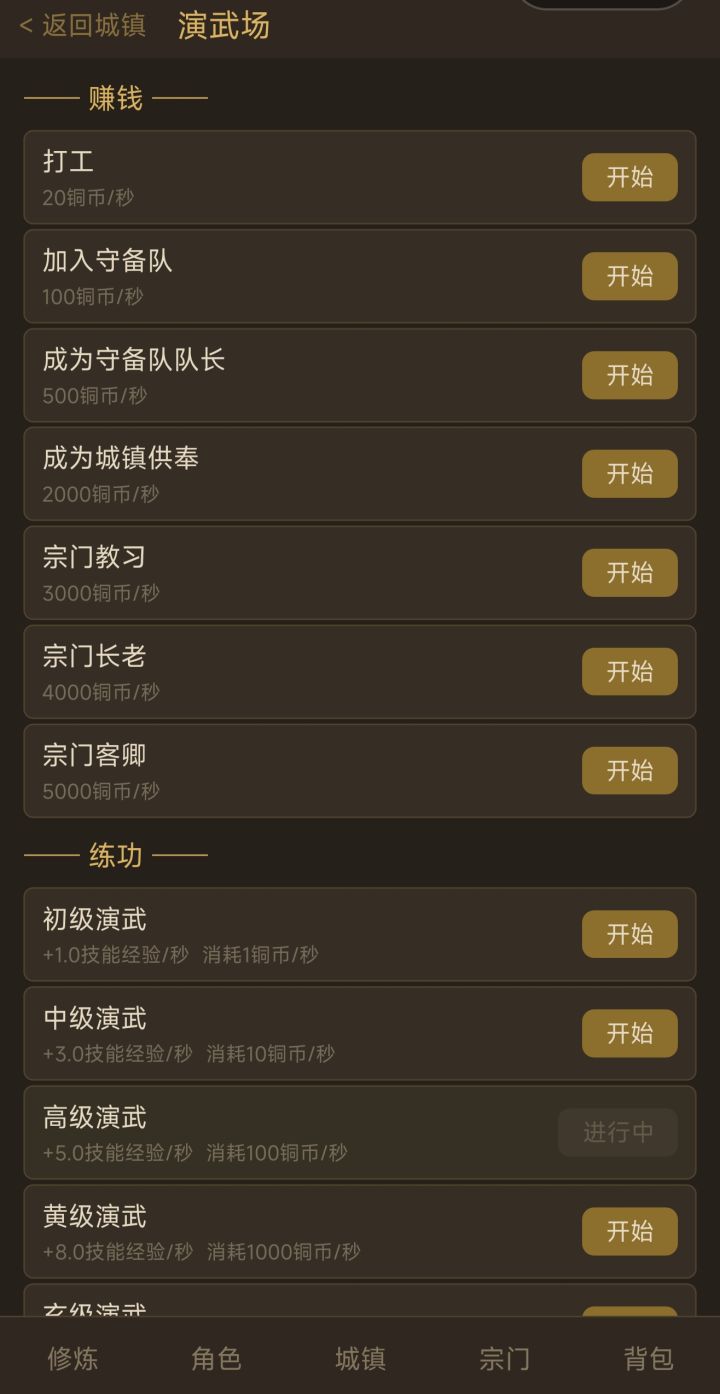The image size is (720, 1394).
Task: Start 初级演武 training
Action: point(629,933)
